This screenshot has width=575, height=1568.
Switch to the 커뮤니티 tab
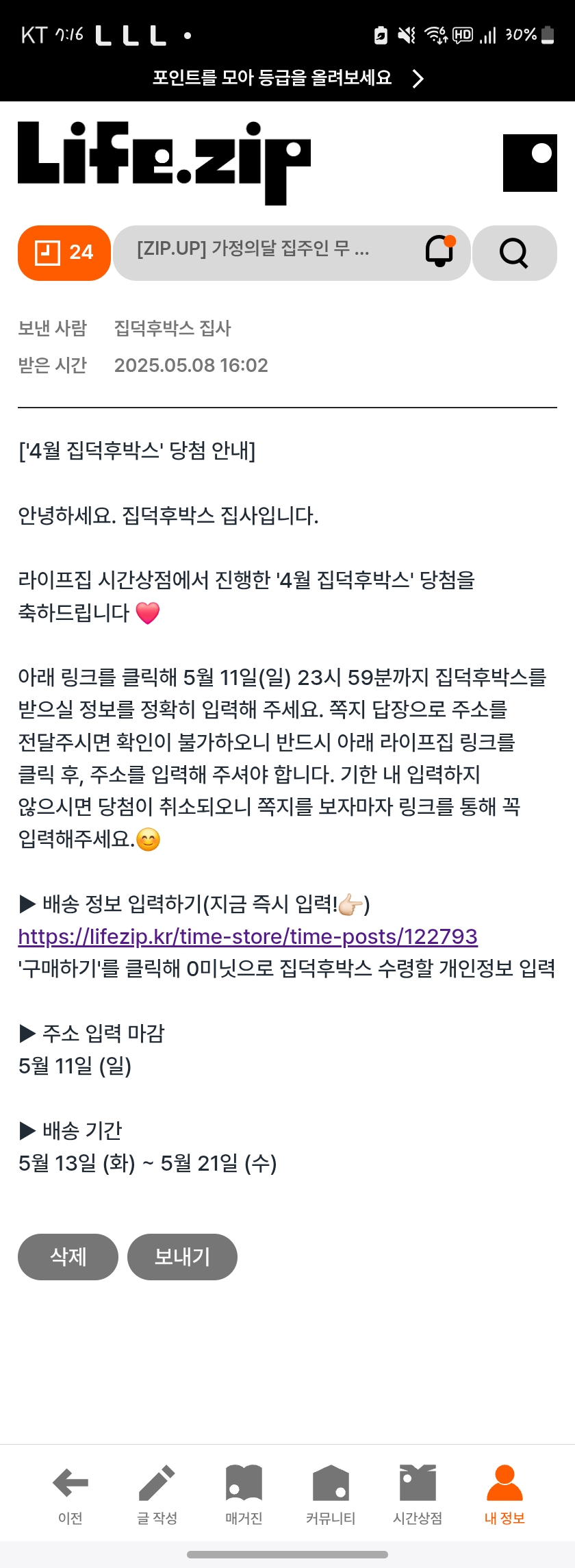(331, 1495)
